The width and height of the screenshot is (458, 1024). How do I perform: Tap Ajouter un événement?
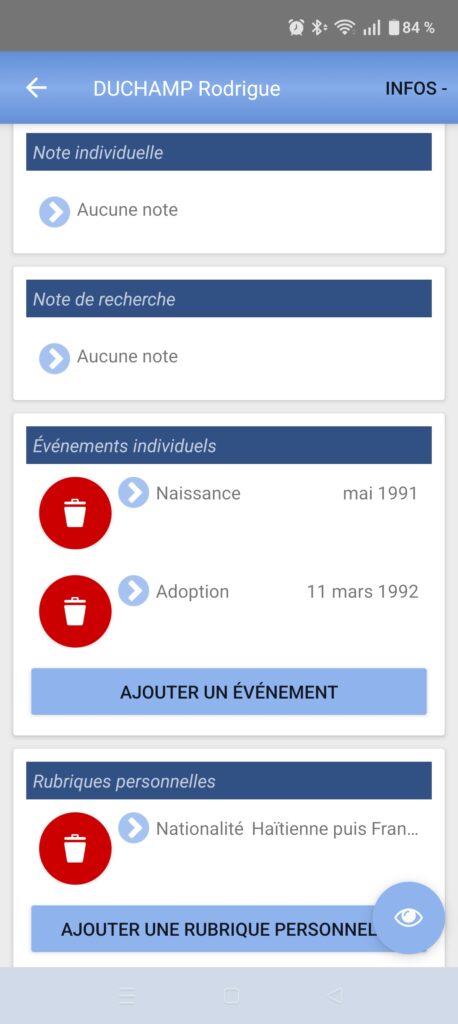point(229,692)
